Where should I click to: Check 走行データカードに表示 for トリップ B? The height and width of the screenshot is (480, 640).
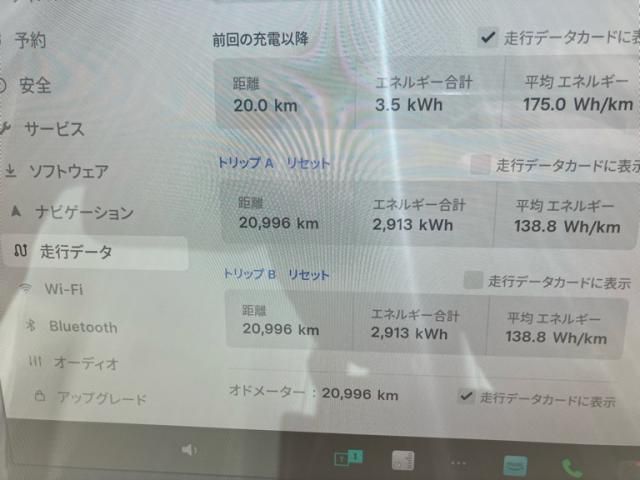click(473, 281)
